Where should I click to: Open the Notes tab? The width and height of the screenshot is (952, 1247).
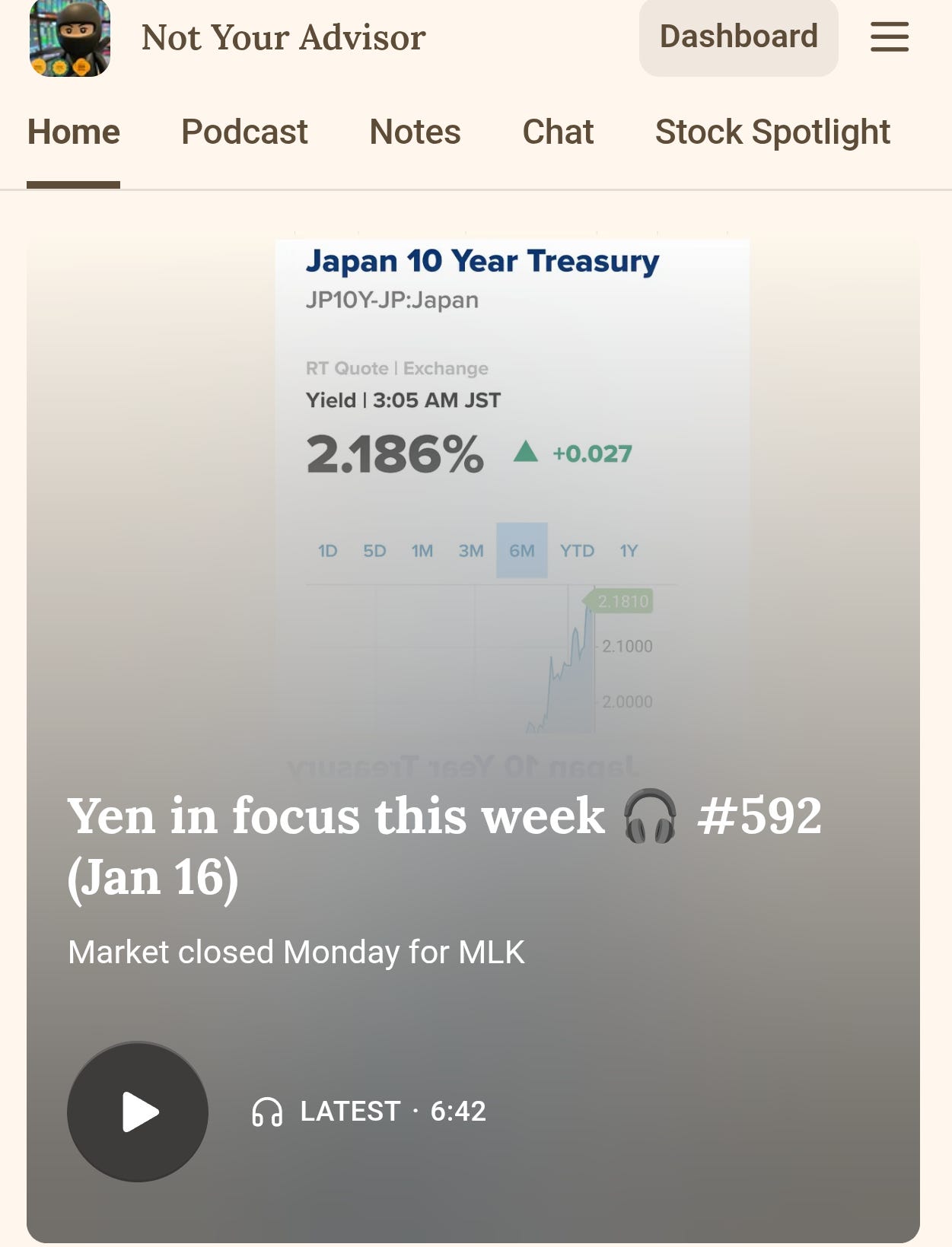click(x=415, y=132)
